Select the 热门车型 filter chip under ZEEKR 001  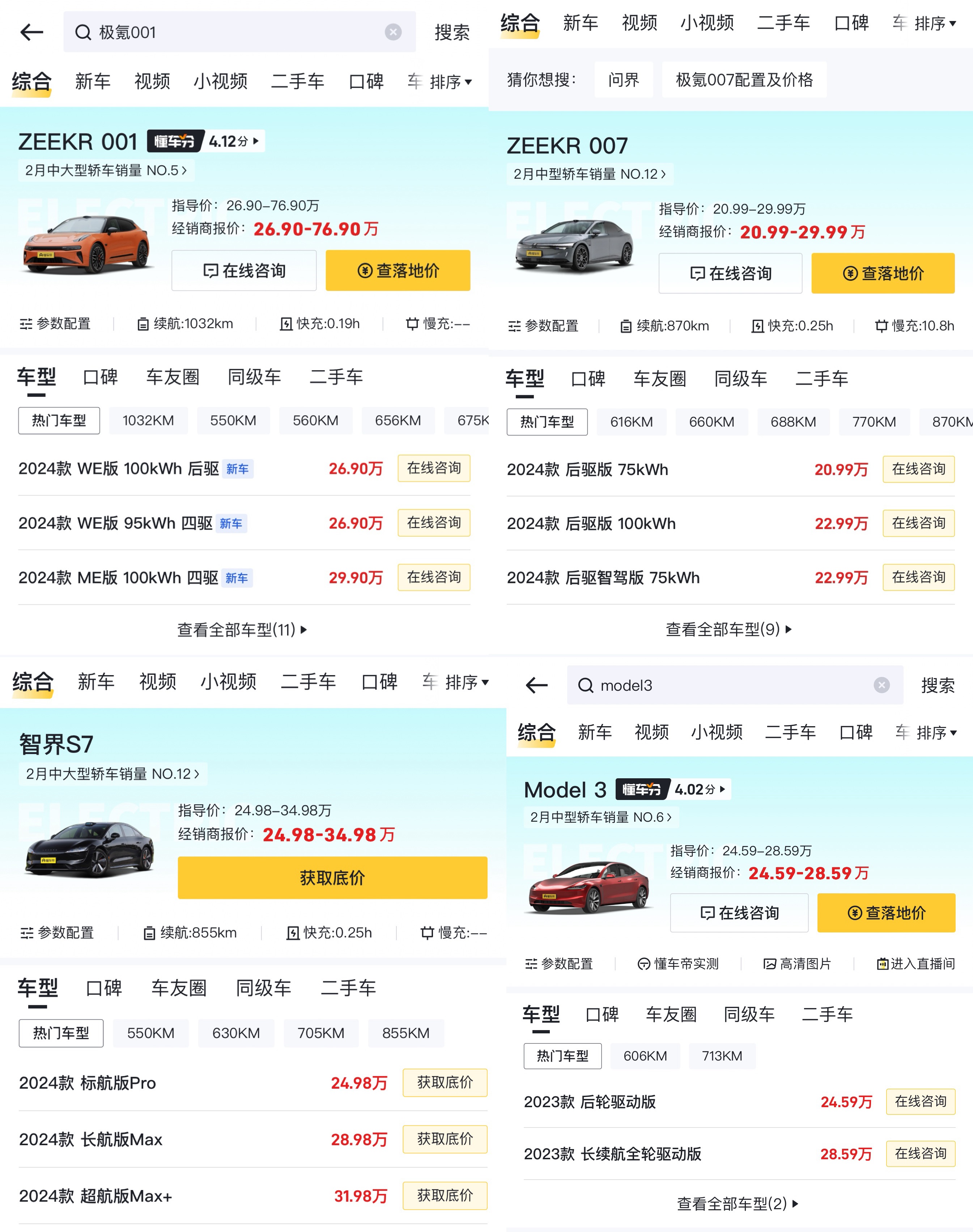pos(59,420)
